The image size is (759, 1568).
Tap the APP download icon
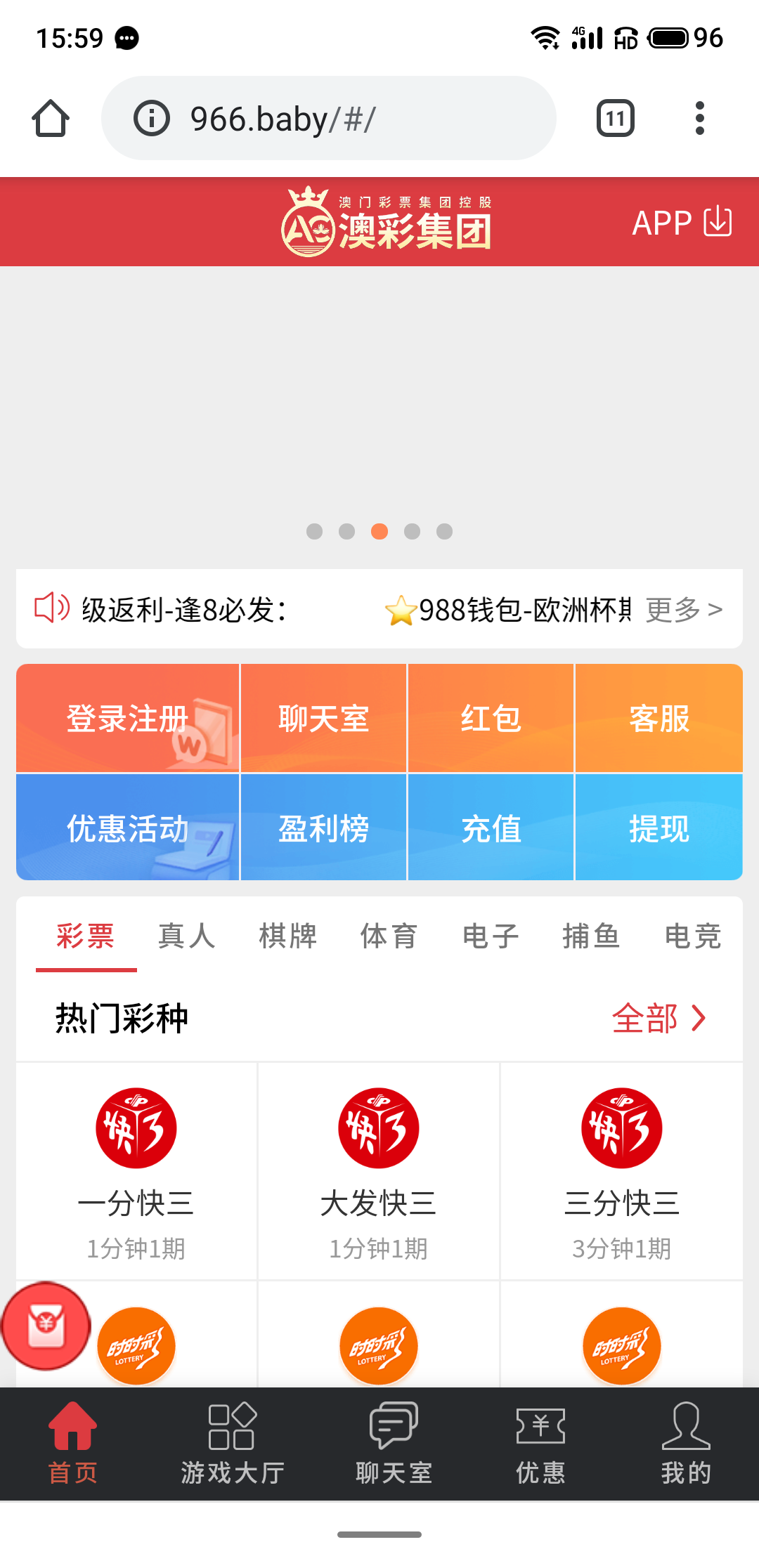[x=716, y=222]
